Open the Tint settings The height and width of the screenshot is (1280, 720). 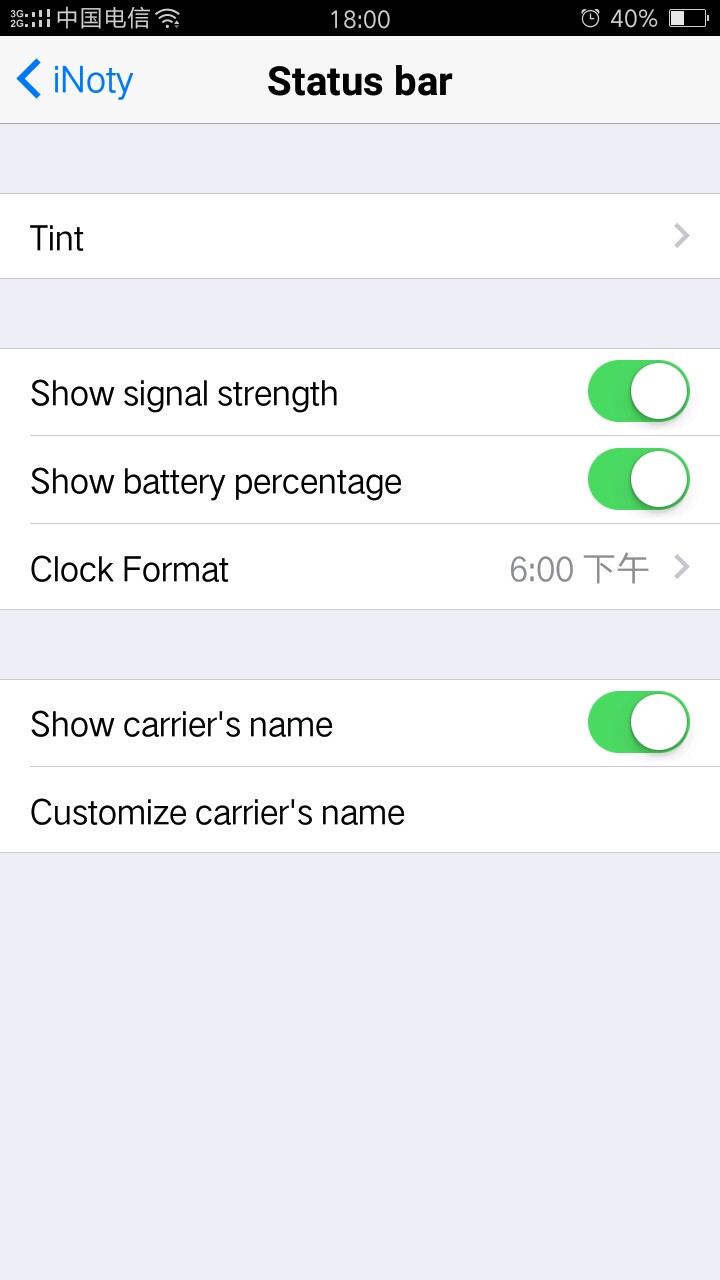[360, 237]
